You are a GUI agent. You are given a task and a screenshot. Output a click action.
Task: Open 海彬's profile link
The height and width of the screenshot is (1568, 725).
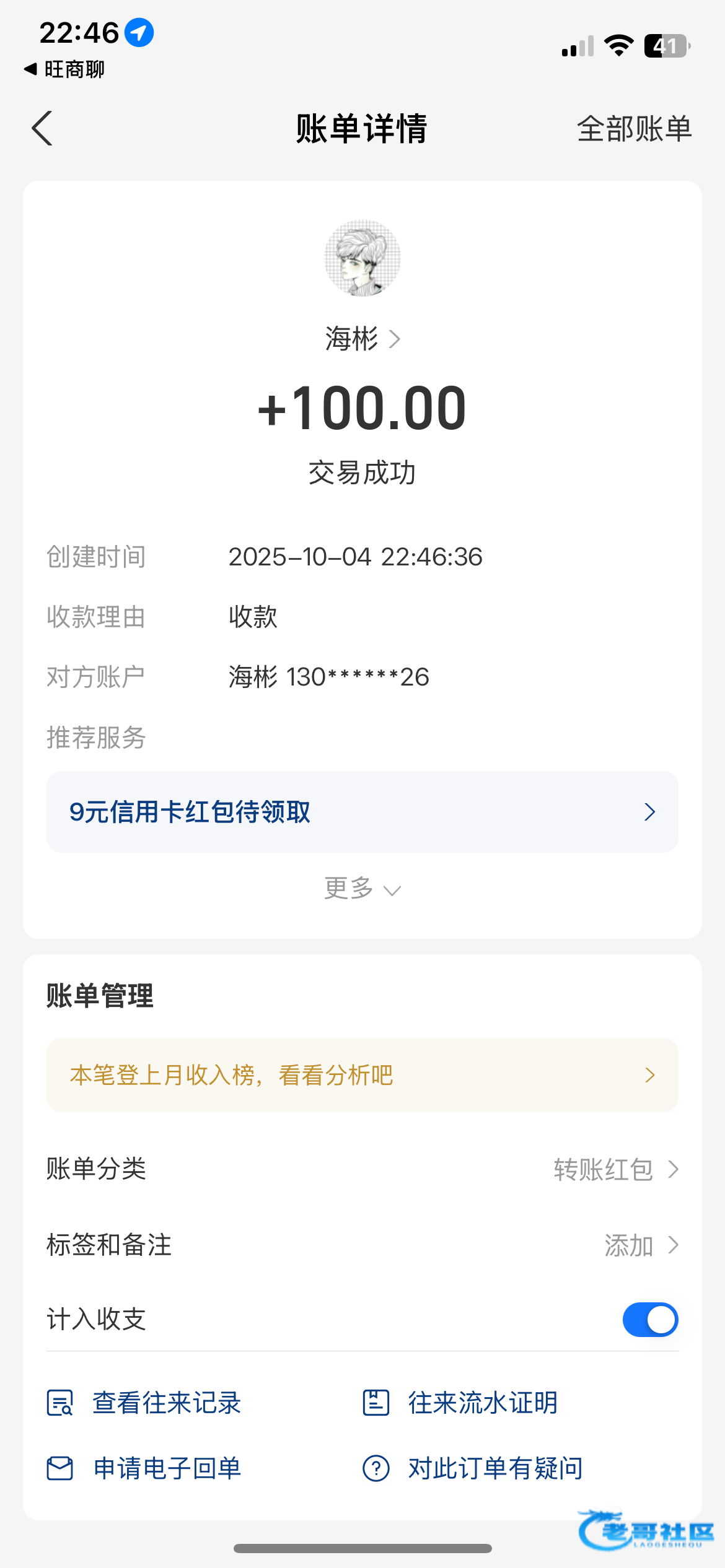(362, 339)
